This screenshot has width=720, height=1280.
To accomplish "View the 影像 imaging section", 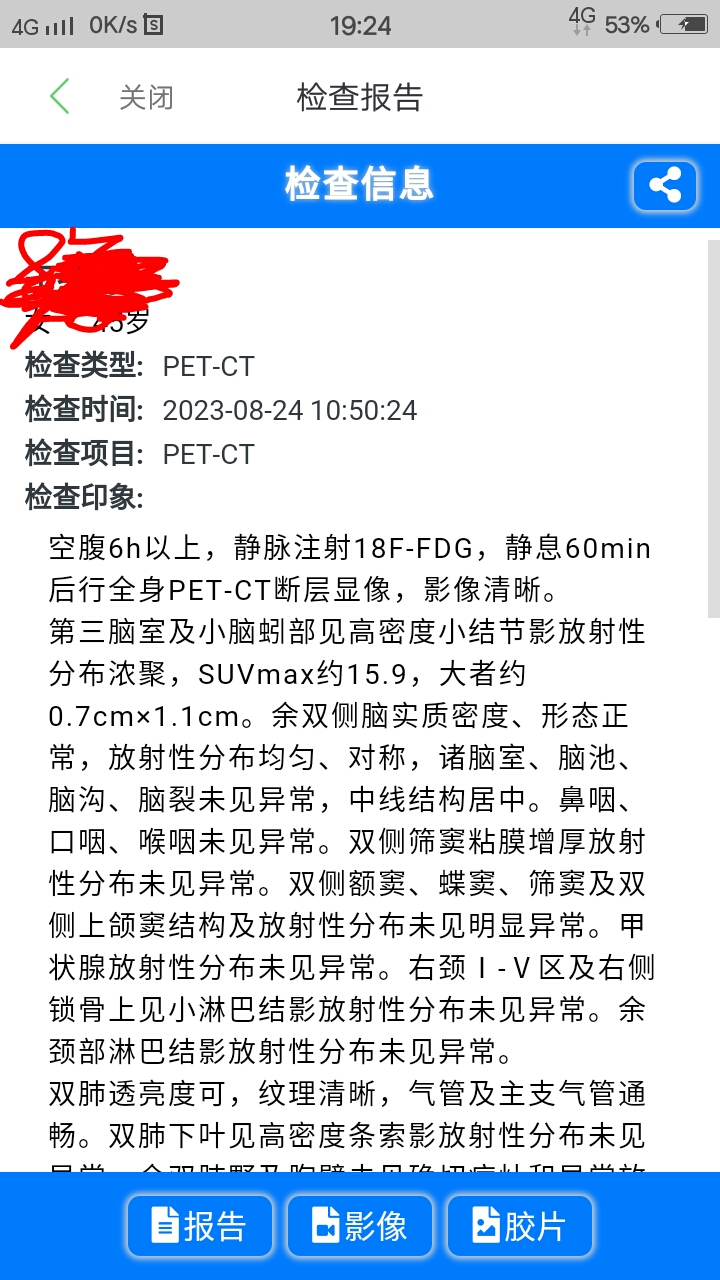I will click(x=360, y=1226).
